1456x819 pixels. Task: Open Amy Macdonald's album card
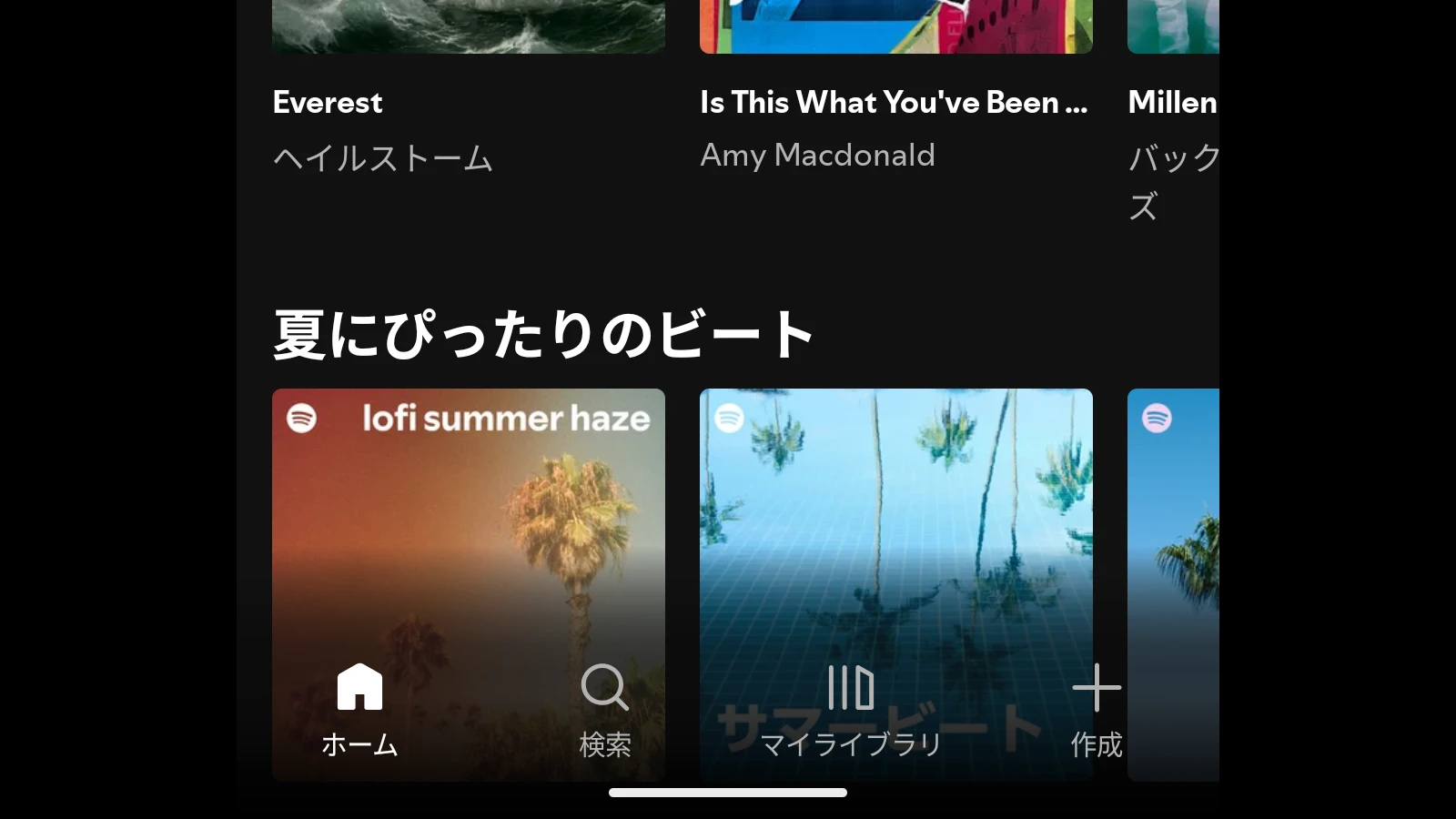(x=895, y=102)
